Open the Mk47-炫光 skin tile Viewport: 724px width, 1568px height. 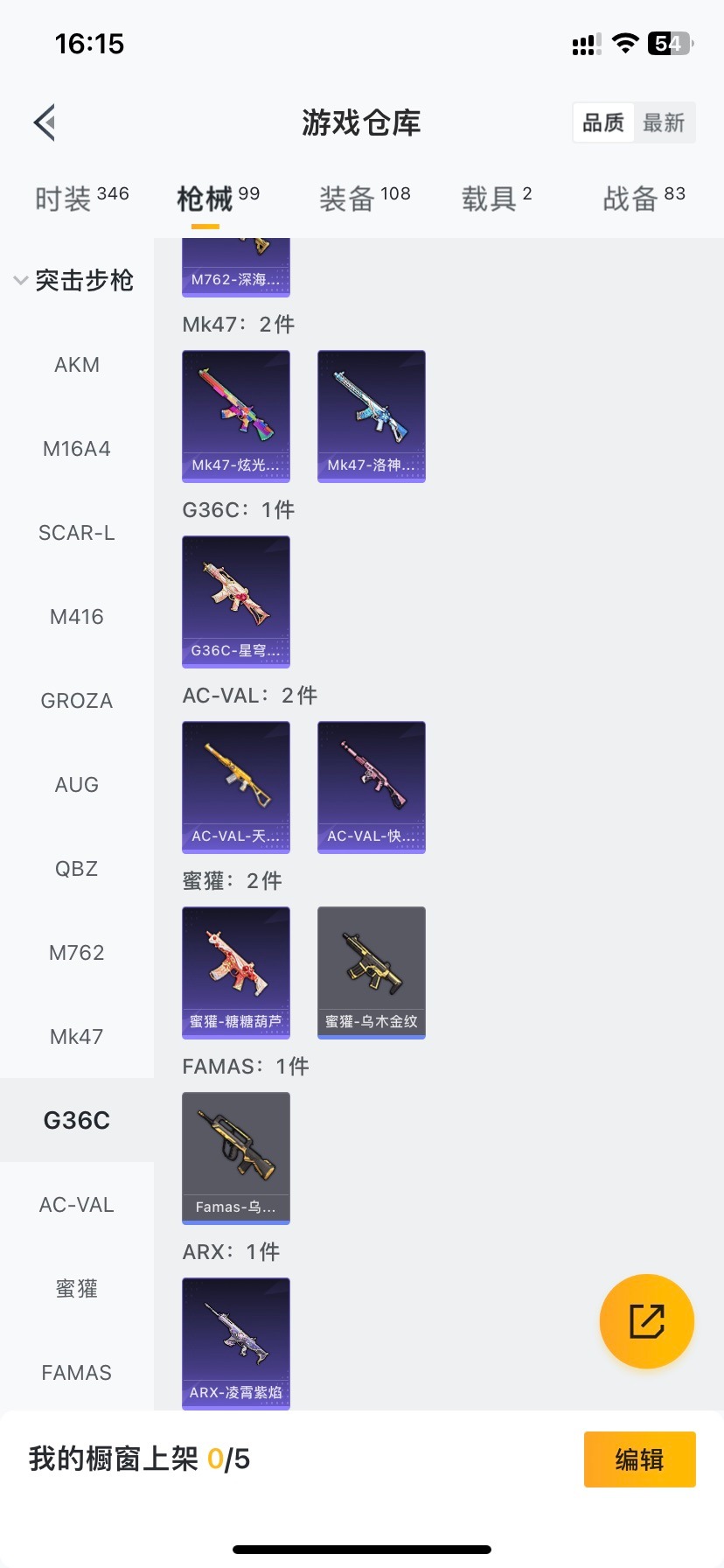tap(236, 416)
